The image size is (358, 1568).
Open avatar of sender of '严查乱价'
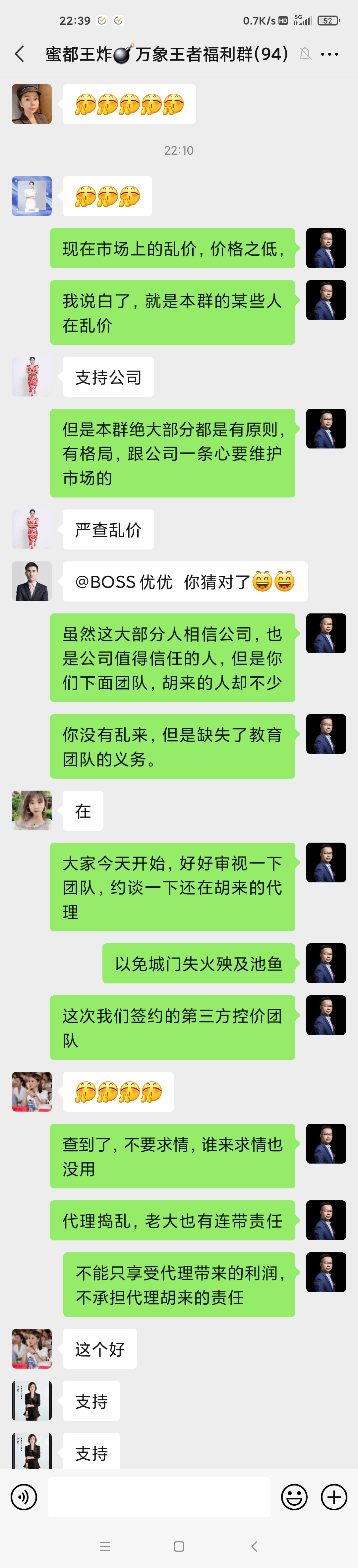[32, 529]
